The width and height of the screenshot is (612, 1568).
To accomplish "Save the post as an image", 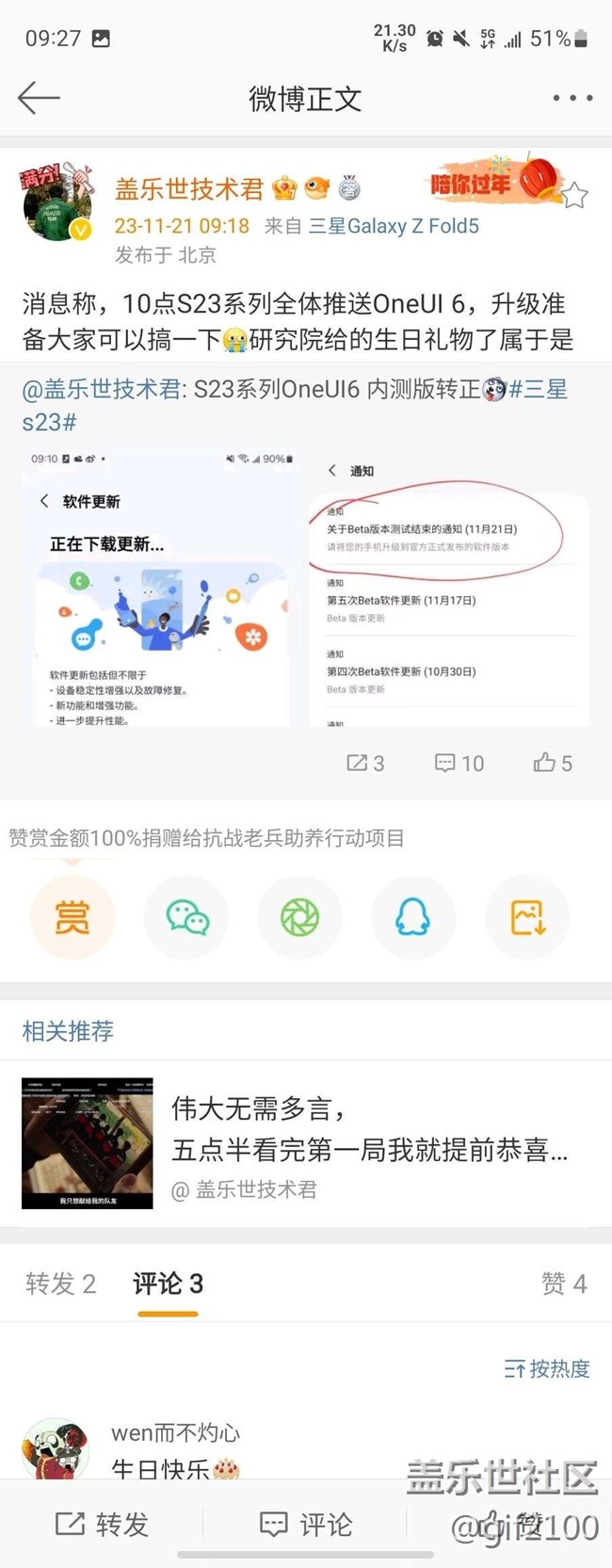I will tap(526, 917).
